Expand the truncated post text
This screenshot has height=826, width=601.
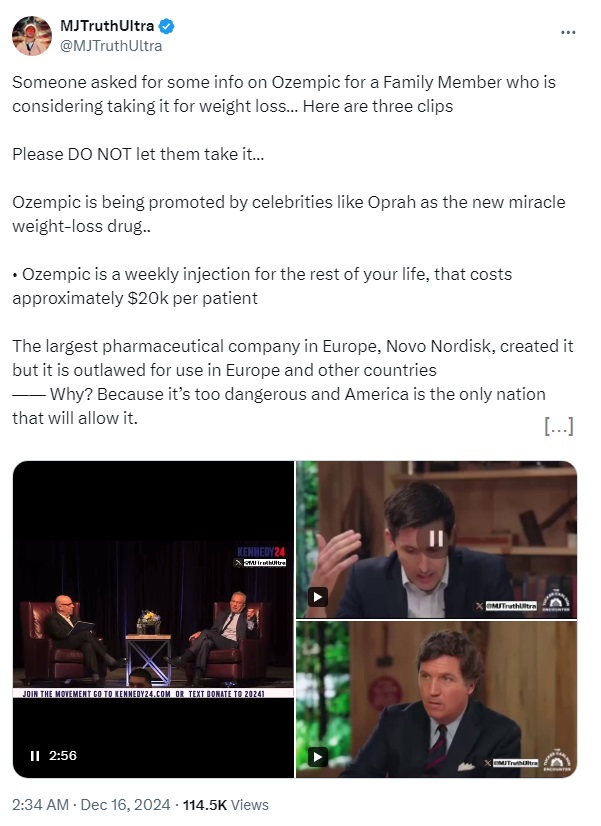click(558, 427)
